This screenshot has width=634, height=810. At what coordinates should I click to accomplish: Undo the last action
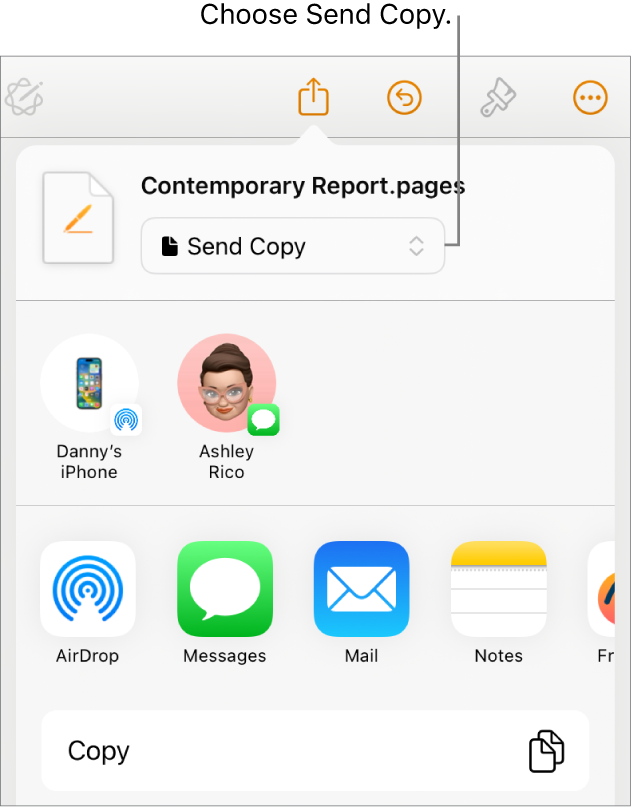(404, 98)
